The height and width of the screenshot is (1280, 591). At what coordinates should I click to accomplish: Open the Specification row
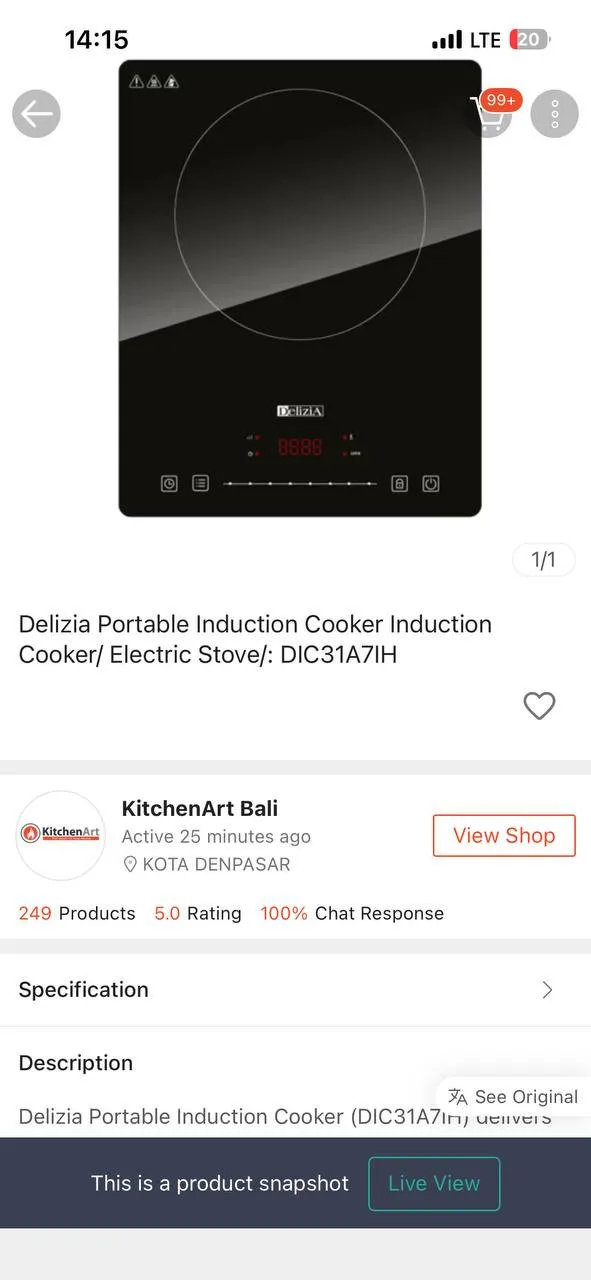click(x=295, y=990)
